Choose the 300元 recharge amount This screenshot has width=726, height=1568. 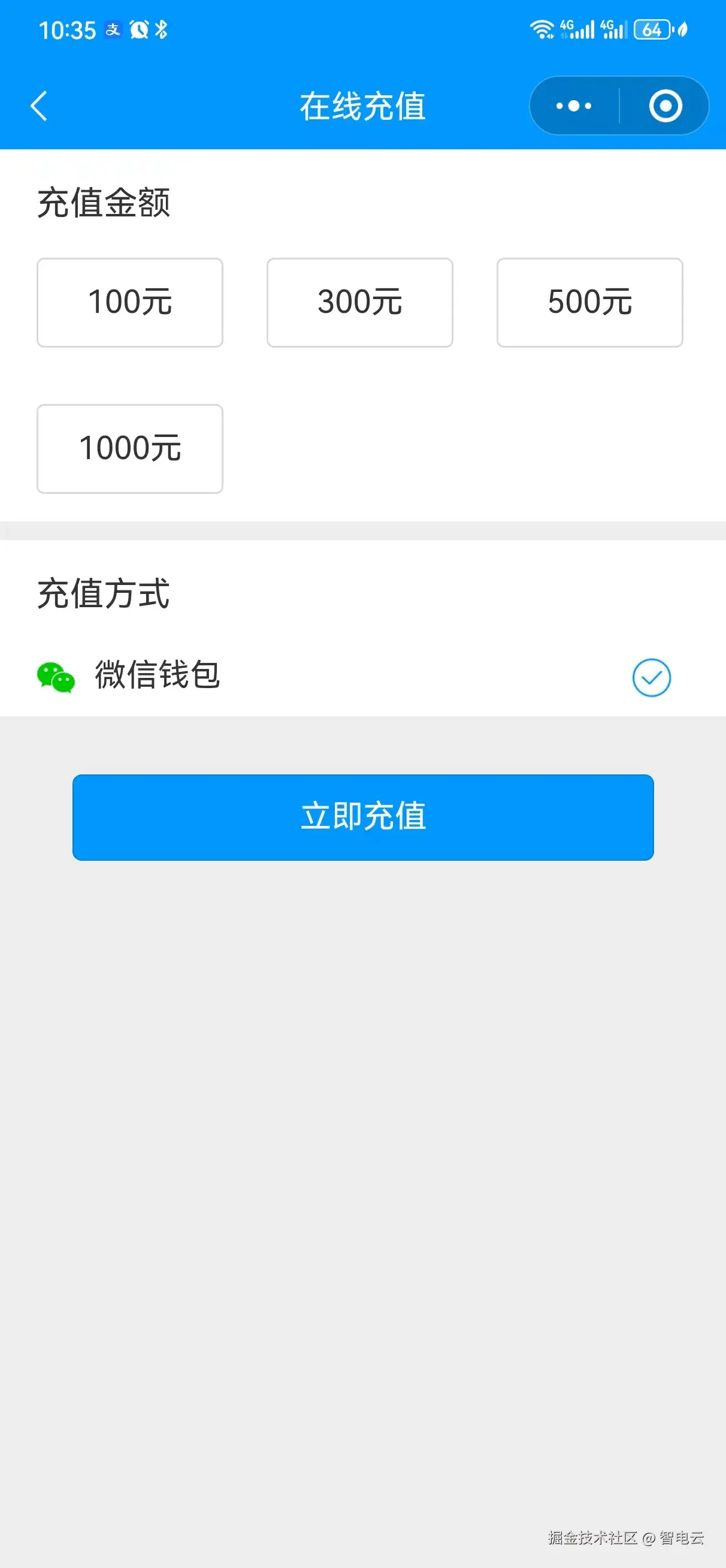coord(359,303)
